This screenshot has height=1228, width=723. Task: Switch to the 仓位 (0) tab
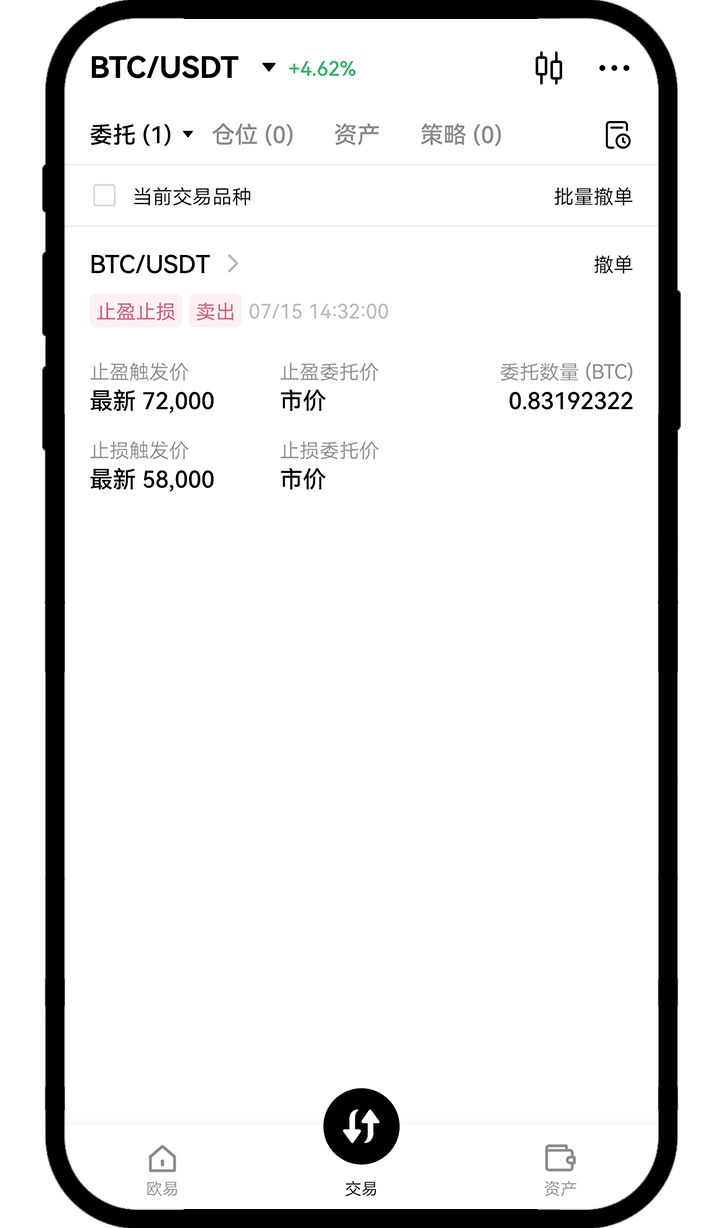click(x=254, y=134)
